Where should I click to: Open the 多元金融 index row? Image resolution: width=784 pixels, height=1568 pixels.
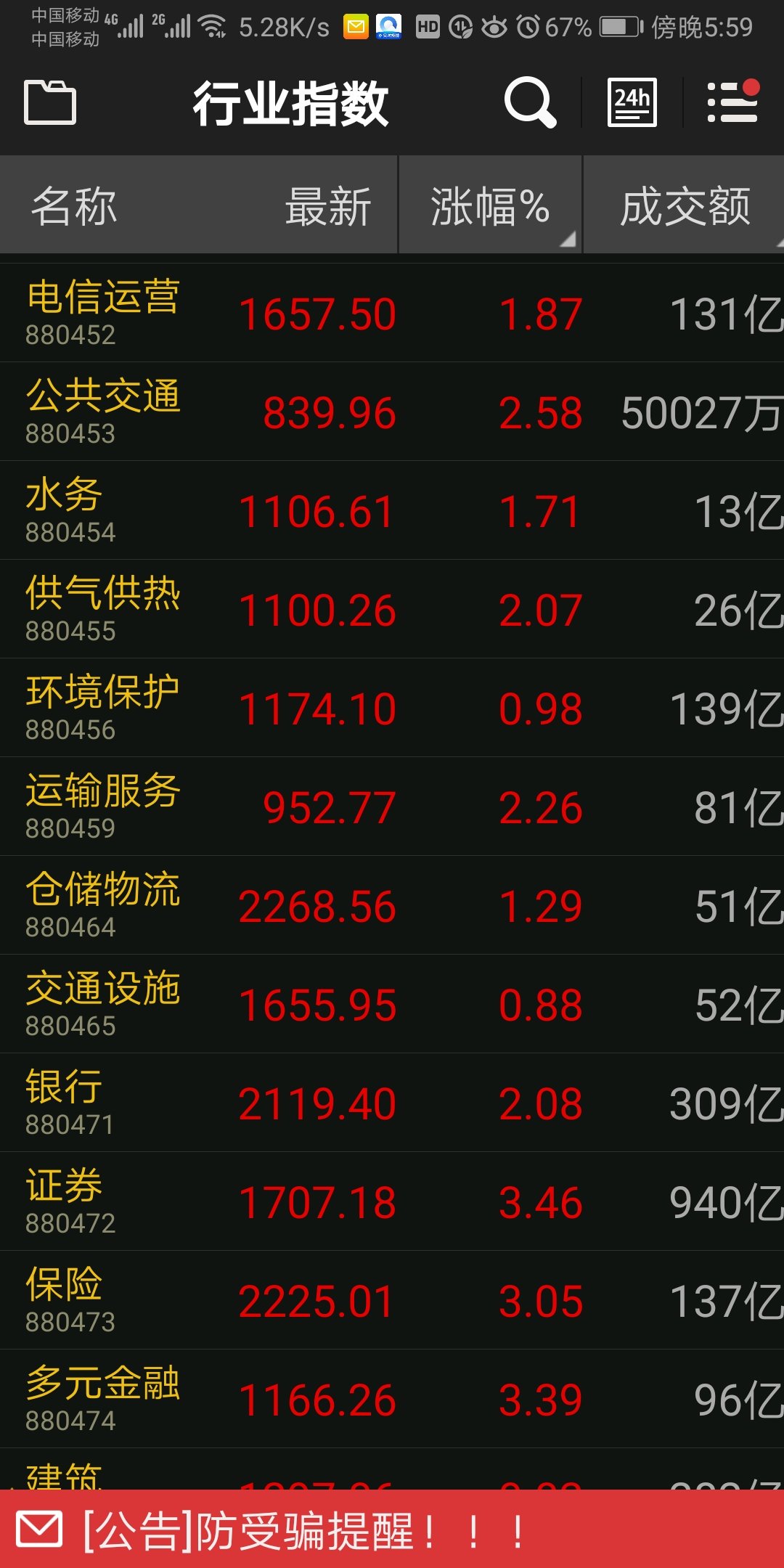(x=392, y=1400)
